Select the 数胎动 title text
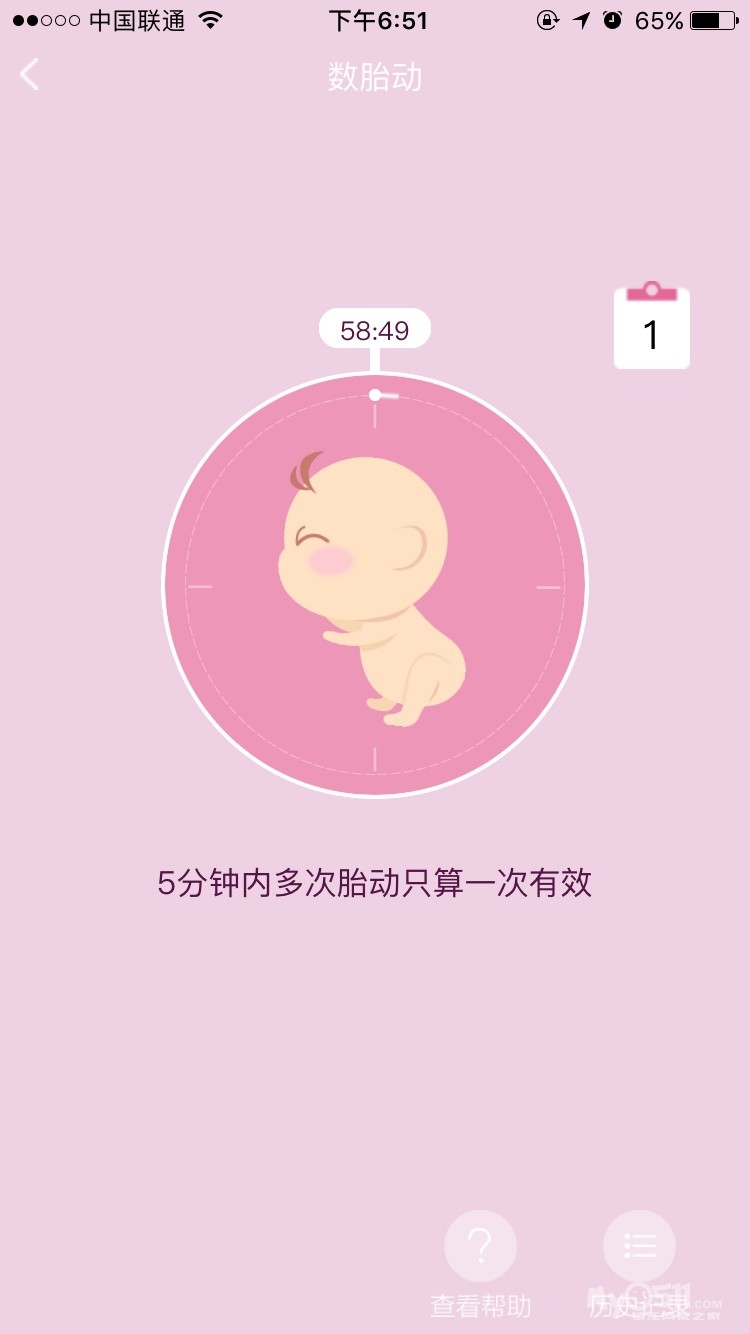 point(375,75)
